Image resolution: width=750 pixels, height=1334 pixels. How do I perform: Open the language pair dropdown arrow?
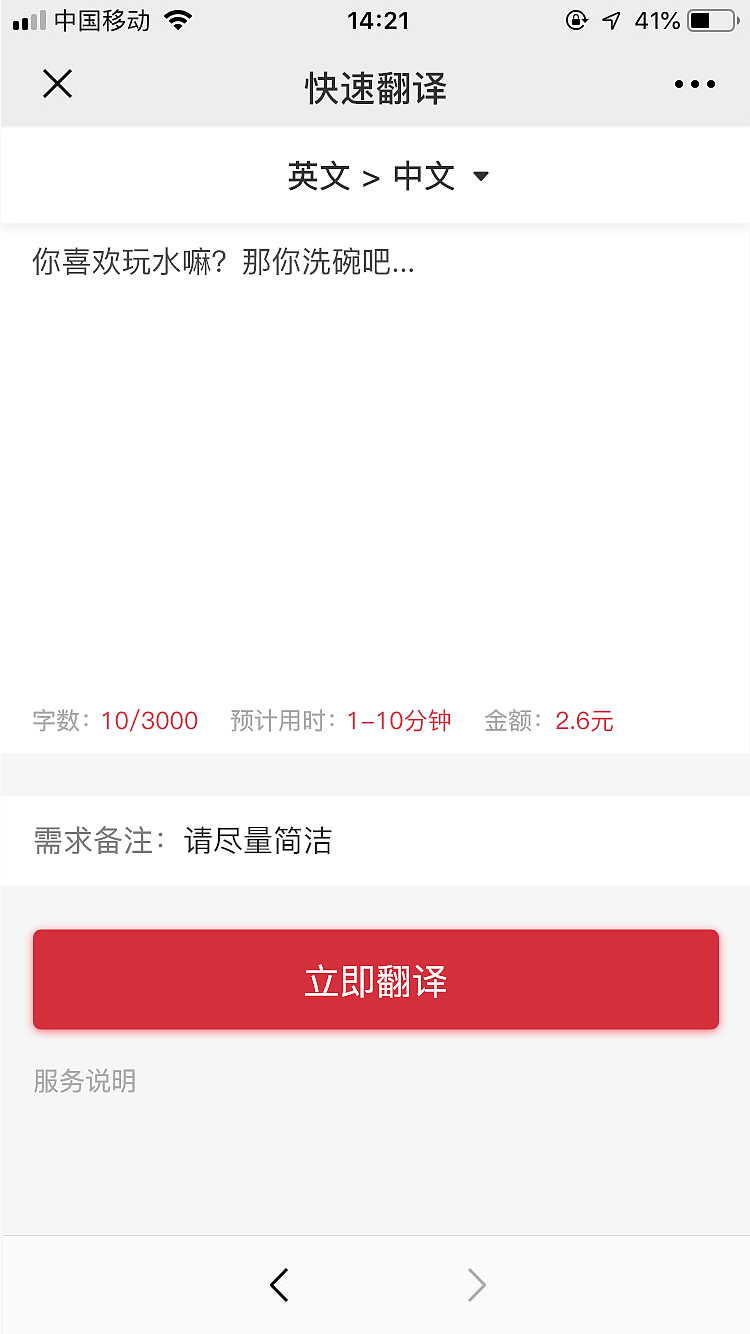(x=481, y=176)
